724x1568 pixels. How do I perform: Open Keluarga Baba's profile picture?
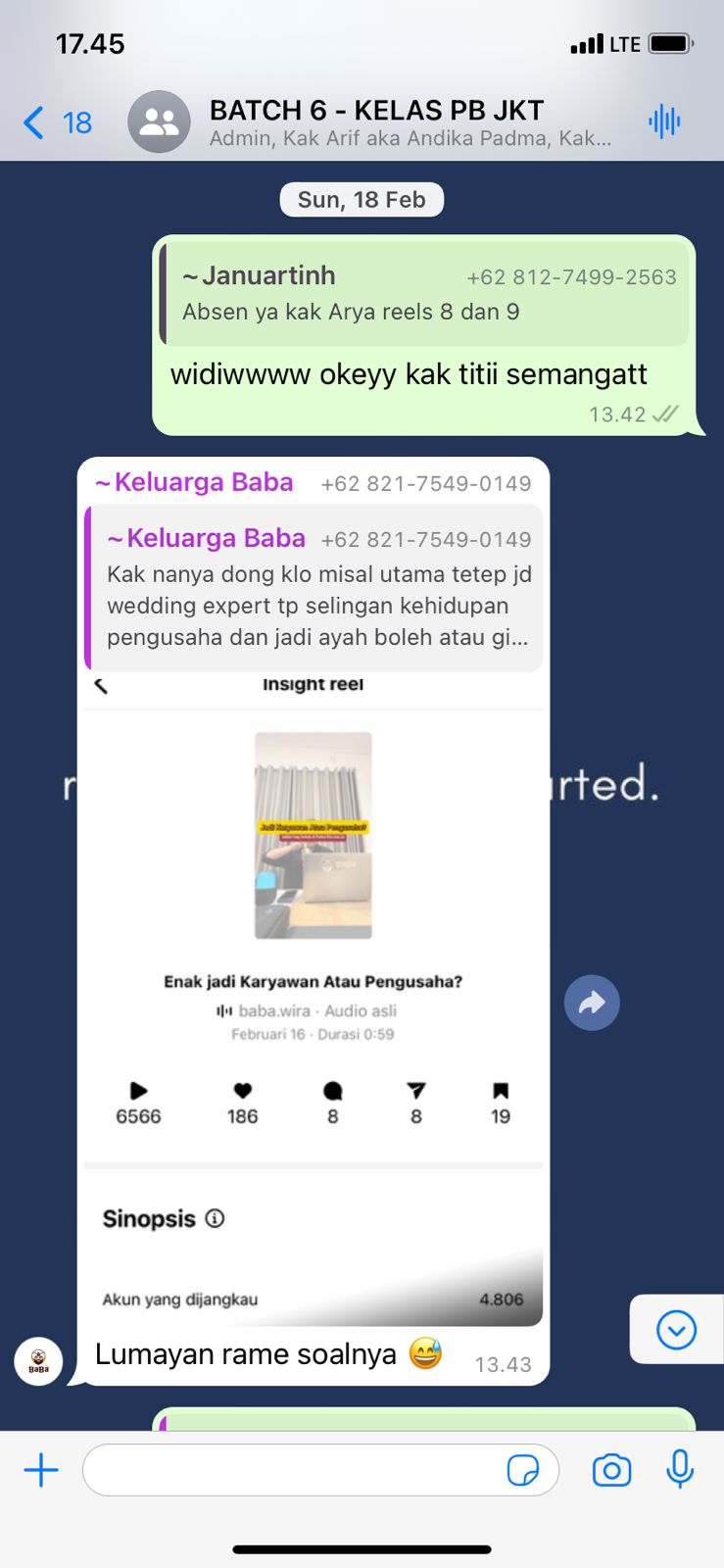39,1360
